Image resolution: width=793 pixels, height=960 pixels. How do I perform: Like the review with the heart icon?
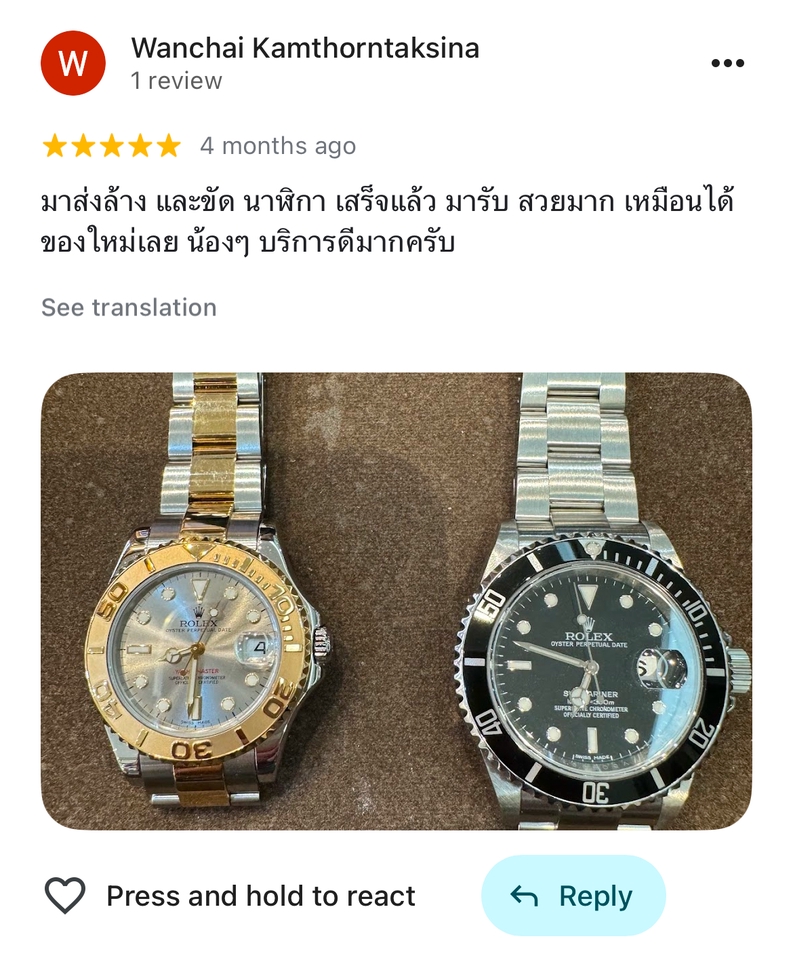(66, 896)
